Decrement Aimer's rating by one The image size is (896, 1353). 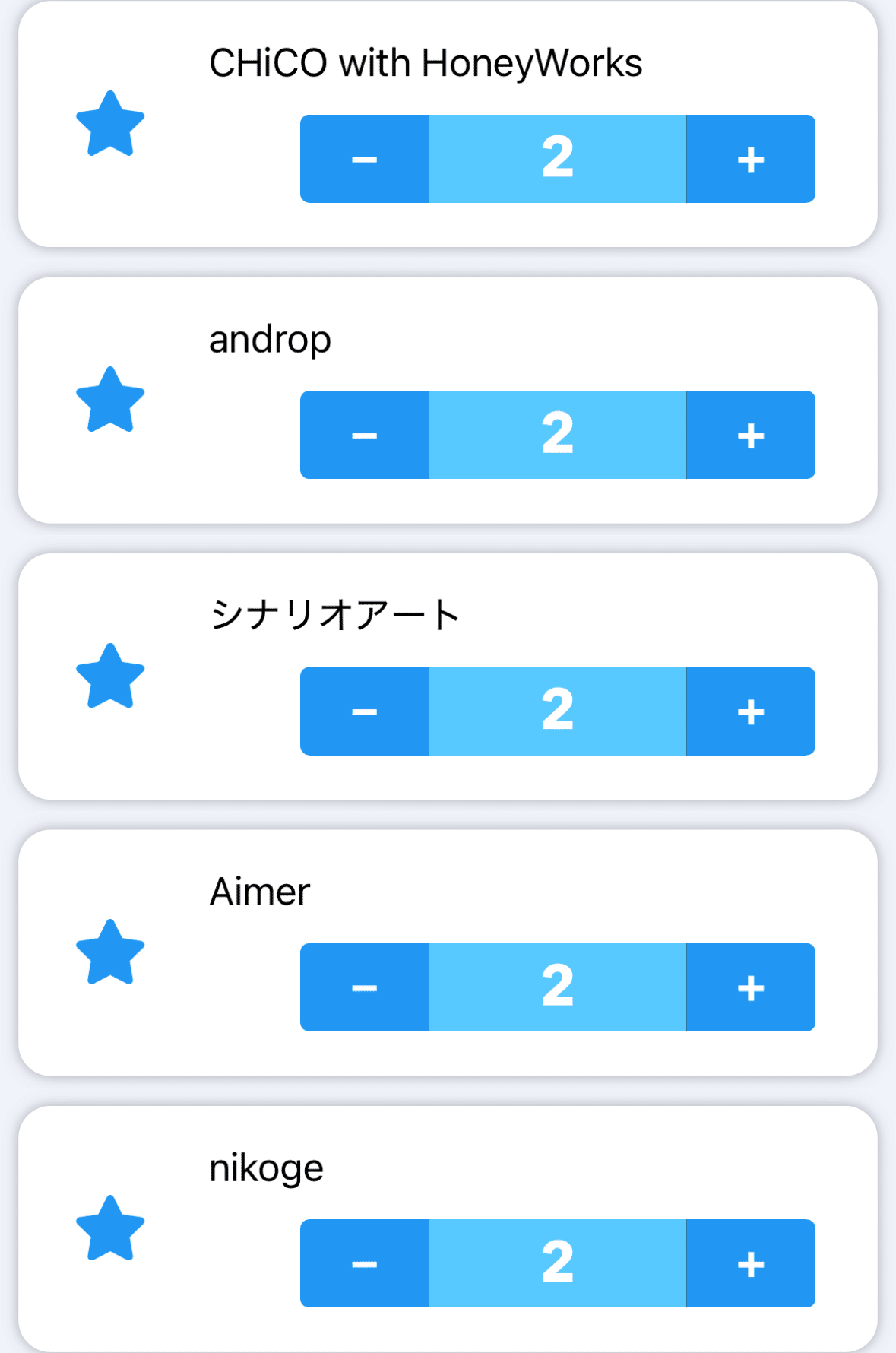365,987
